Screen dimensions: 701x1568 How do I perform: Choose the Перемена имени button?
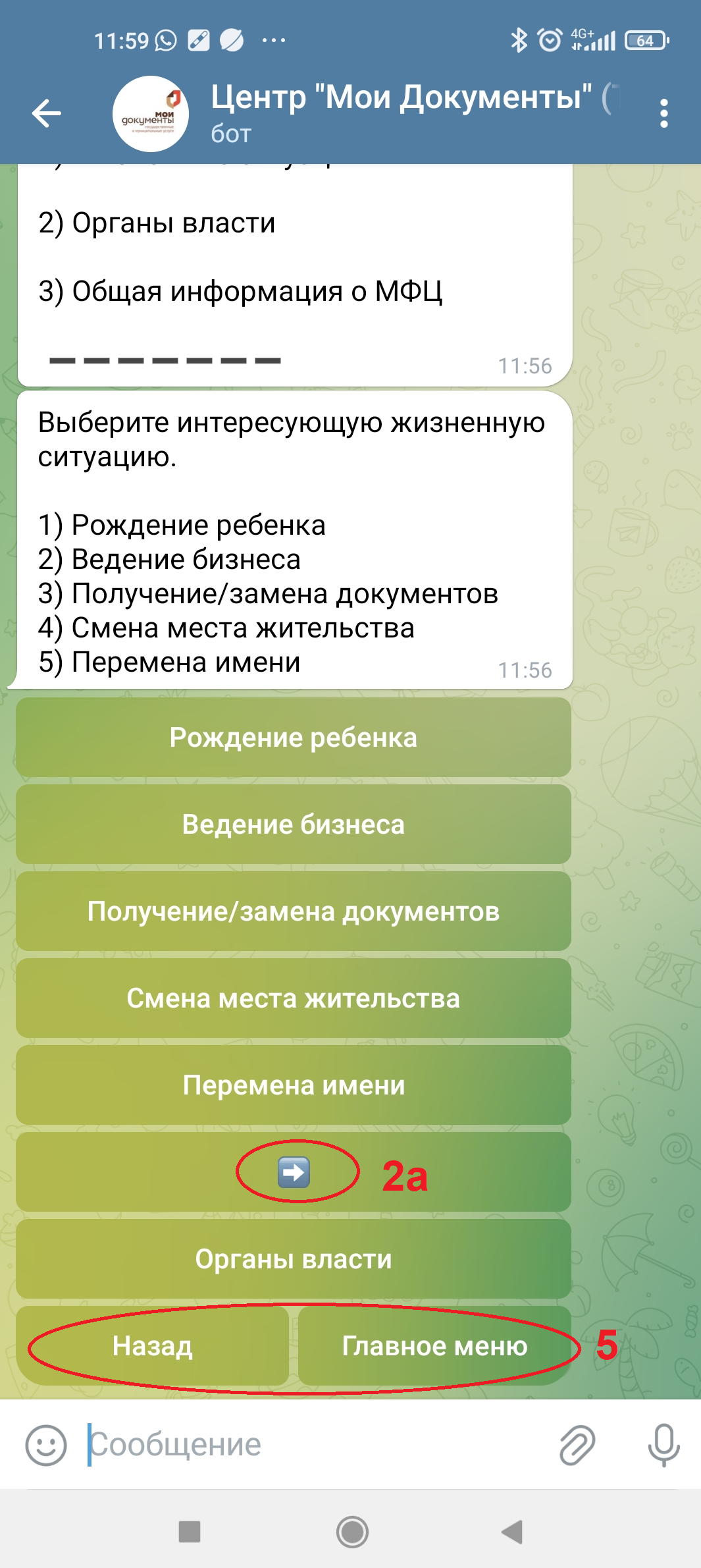coord(293,1085)
